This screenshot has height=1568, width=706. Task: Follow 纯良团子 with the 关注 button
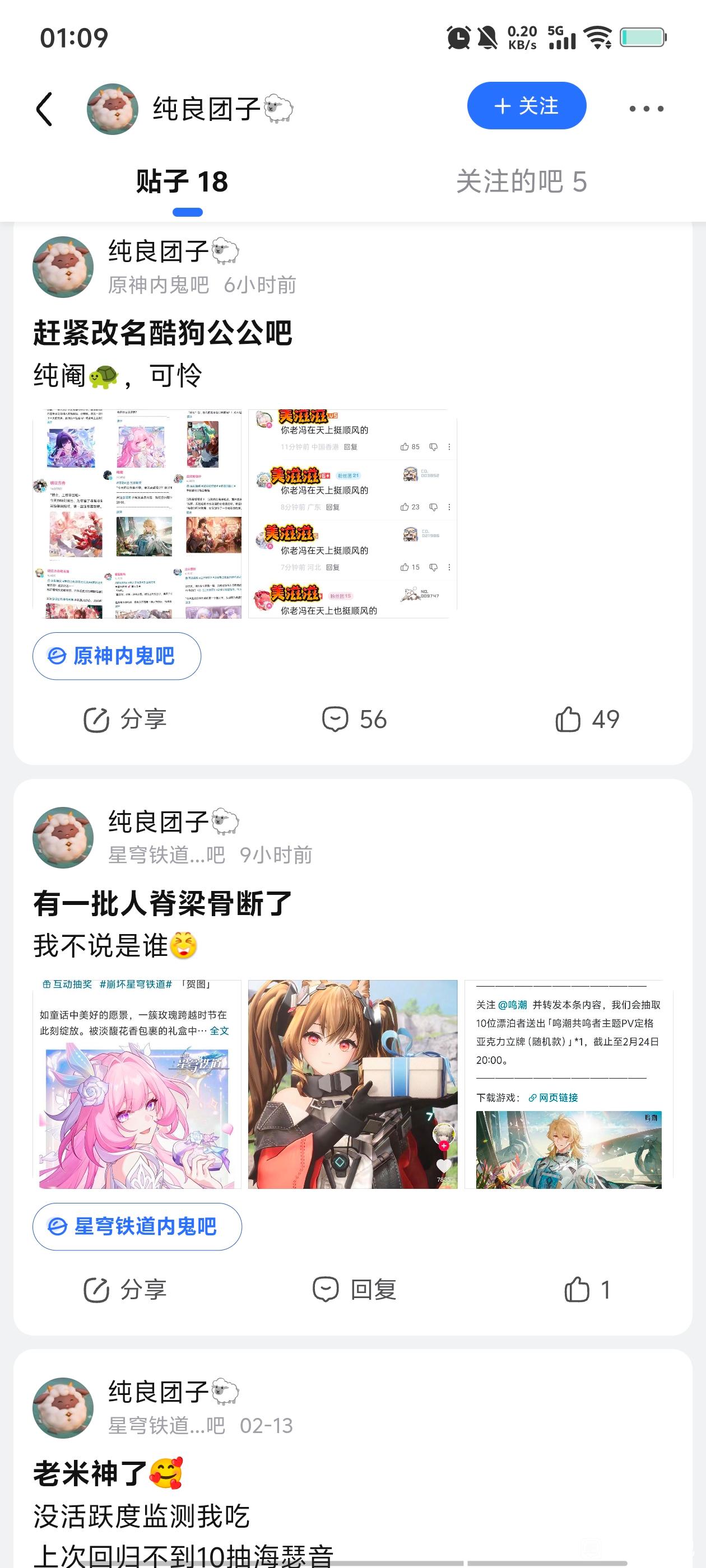(526, 106)
